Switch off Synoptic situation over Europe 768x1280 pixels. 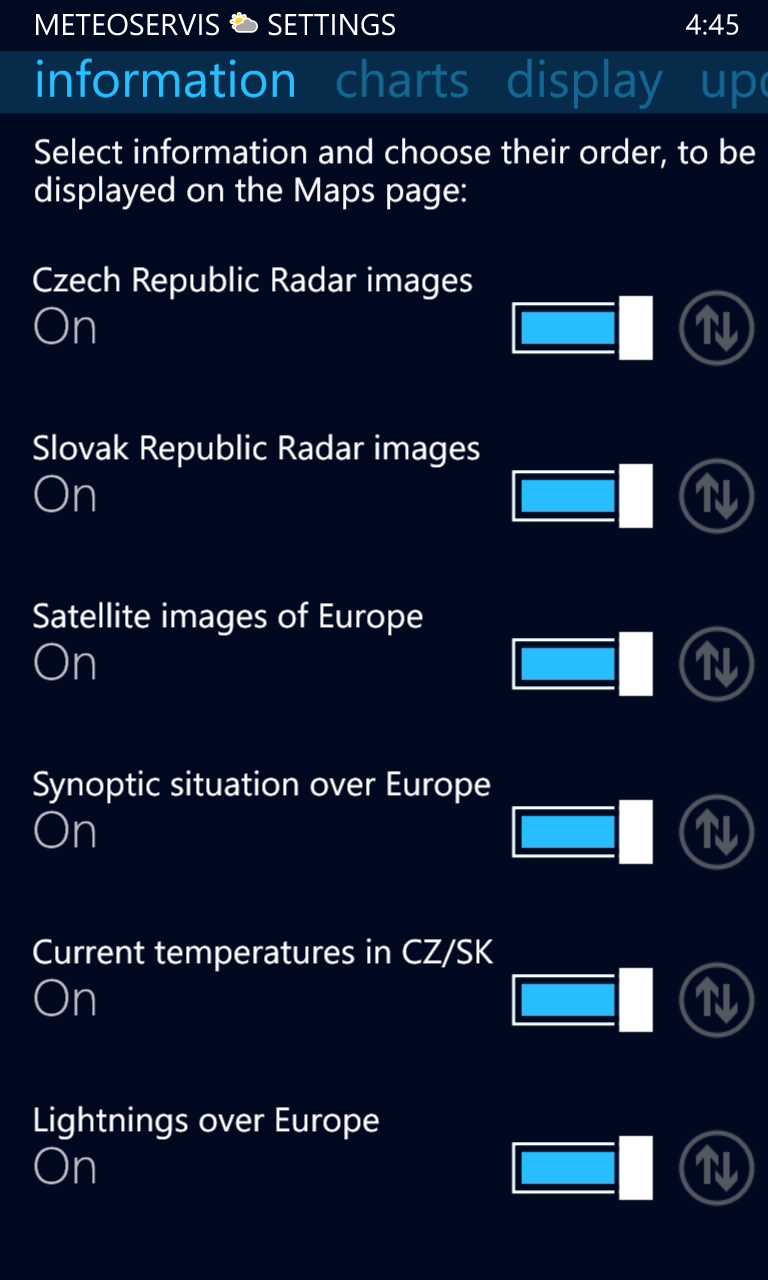click(581, 831)
